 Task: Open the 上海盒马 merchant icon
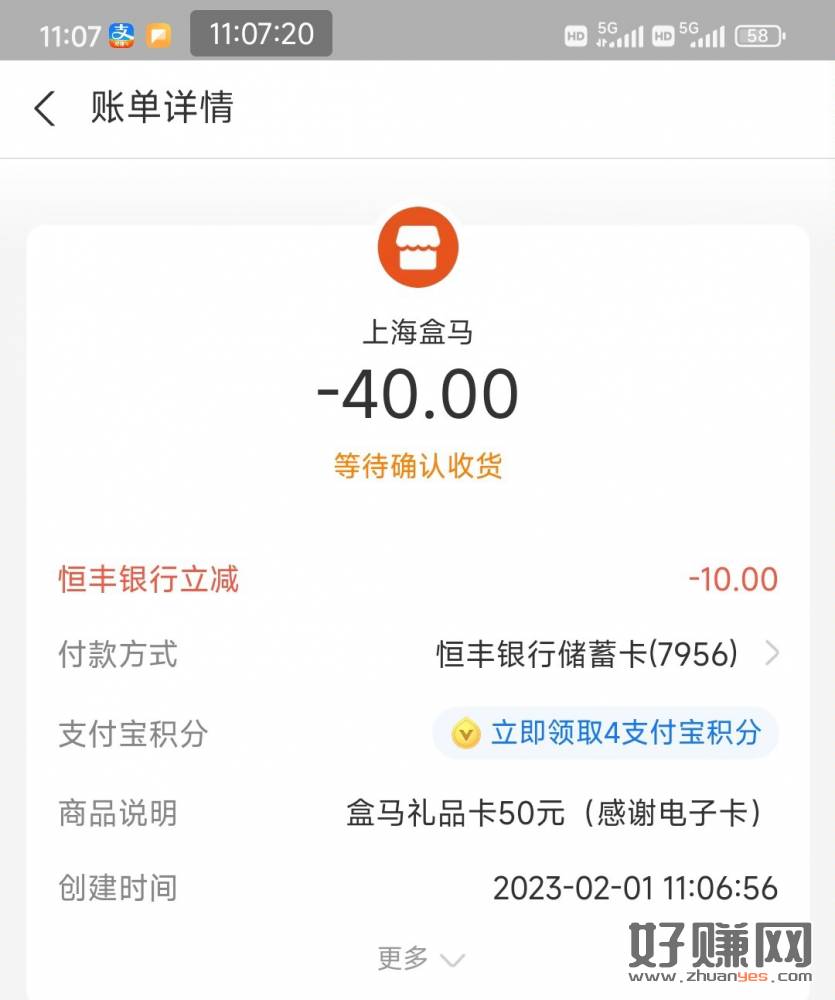tap(417, 248)
